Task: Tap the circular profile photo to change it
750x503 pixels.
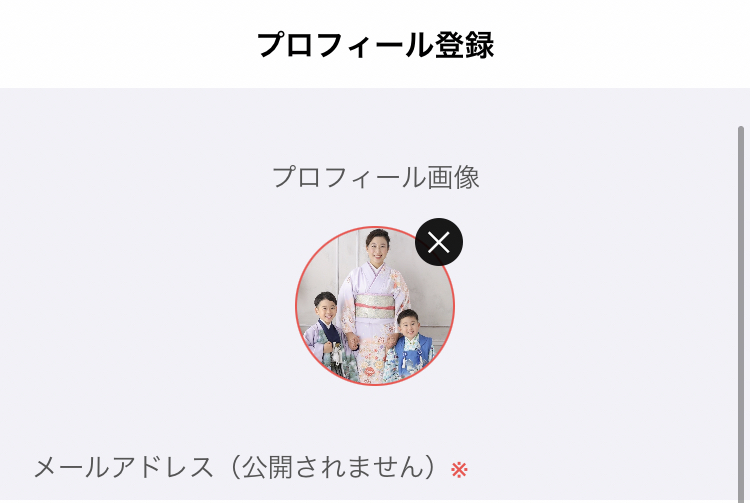Action: point(372,310)
